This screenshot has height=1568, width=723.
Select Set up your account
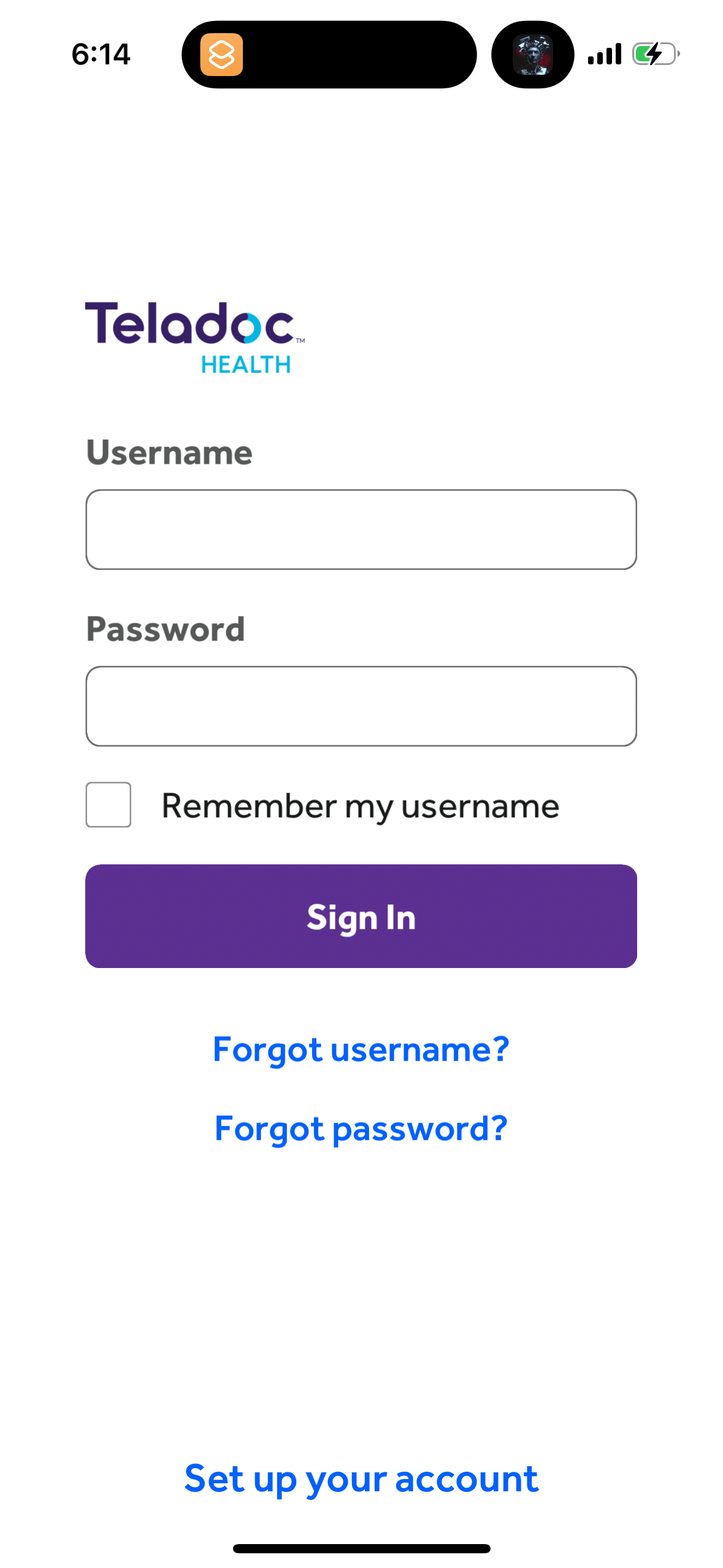click(361, 1478)
